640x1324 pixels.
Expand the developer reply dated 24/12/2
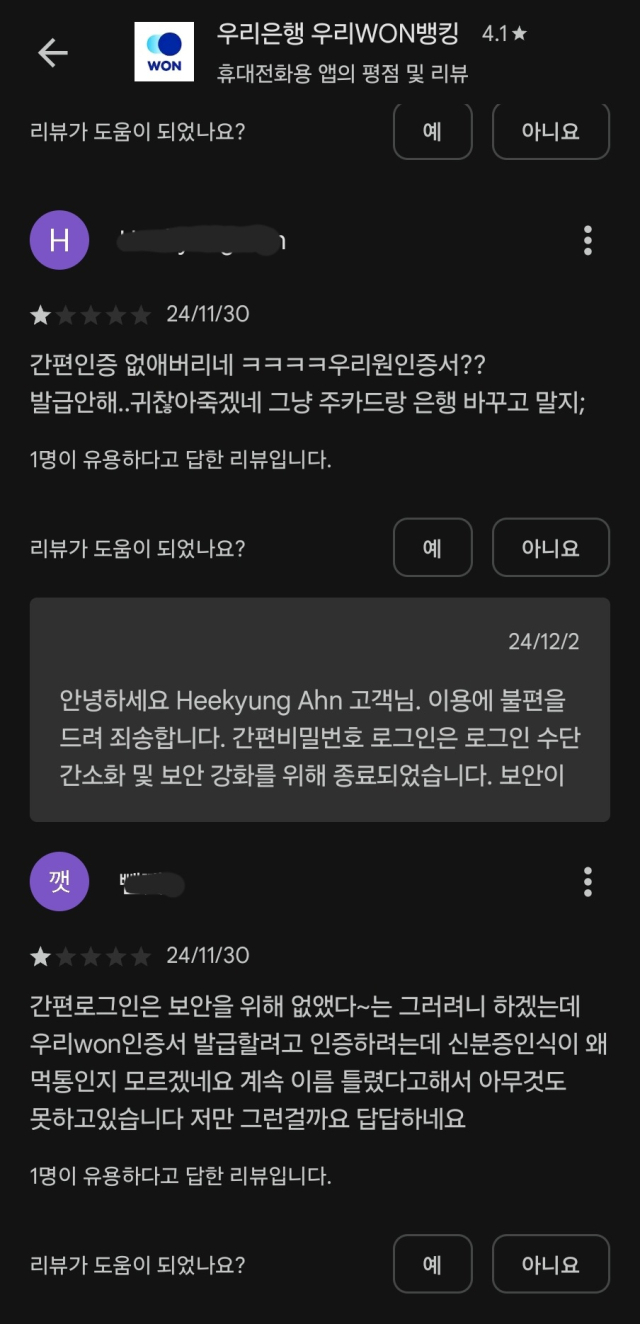pos(319,709)
